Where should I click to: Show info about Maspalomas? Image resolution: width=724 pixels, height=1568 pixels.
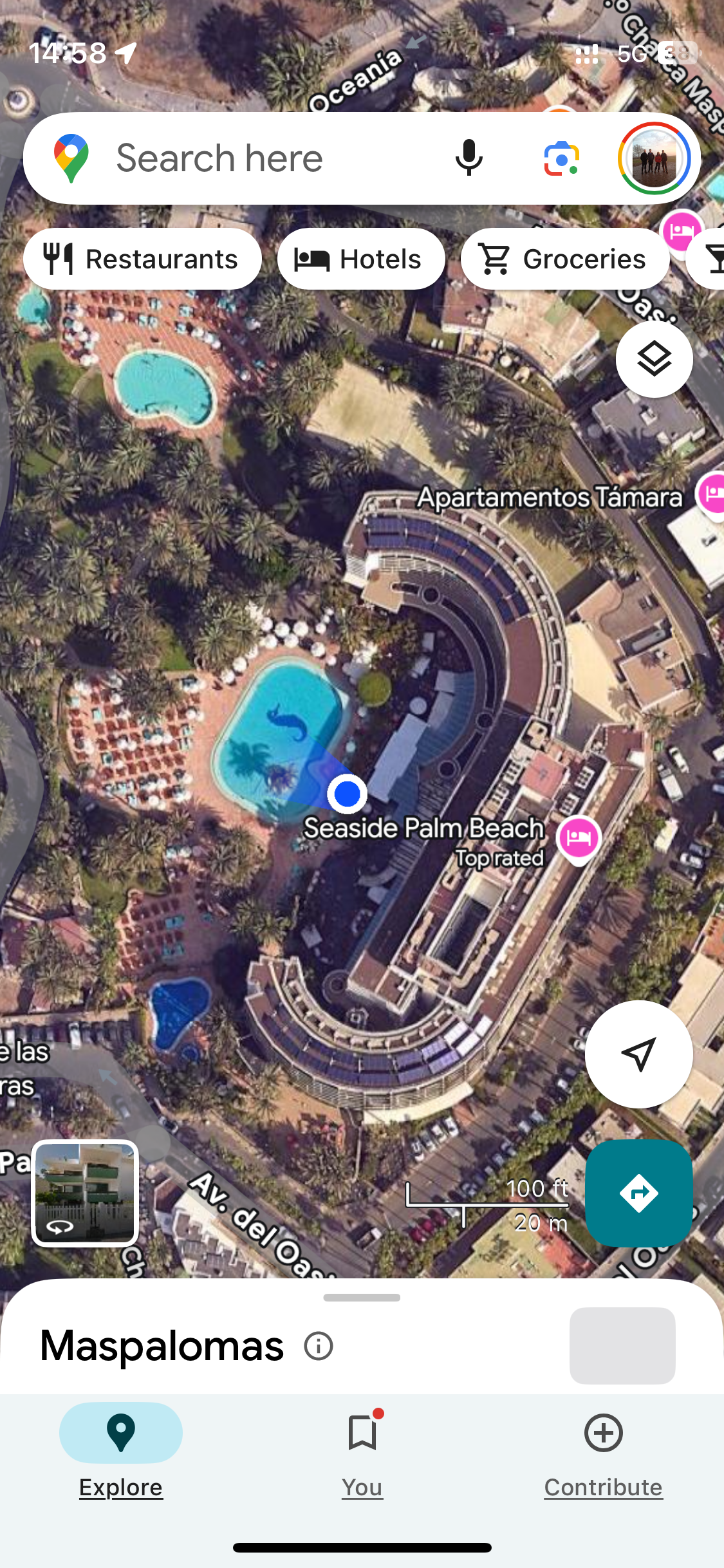(x=319, y=1346)
